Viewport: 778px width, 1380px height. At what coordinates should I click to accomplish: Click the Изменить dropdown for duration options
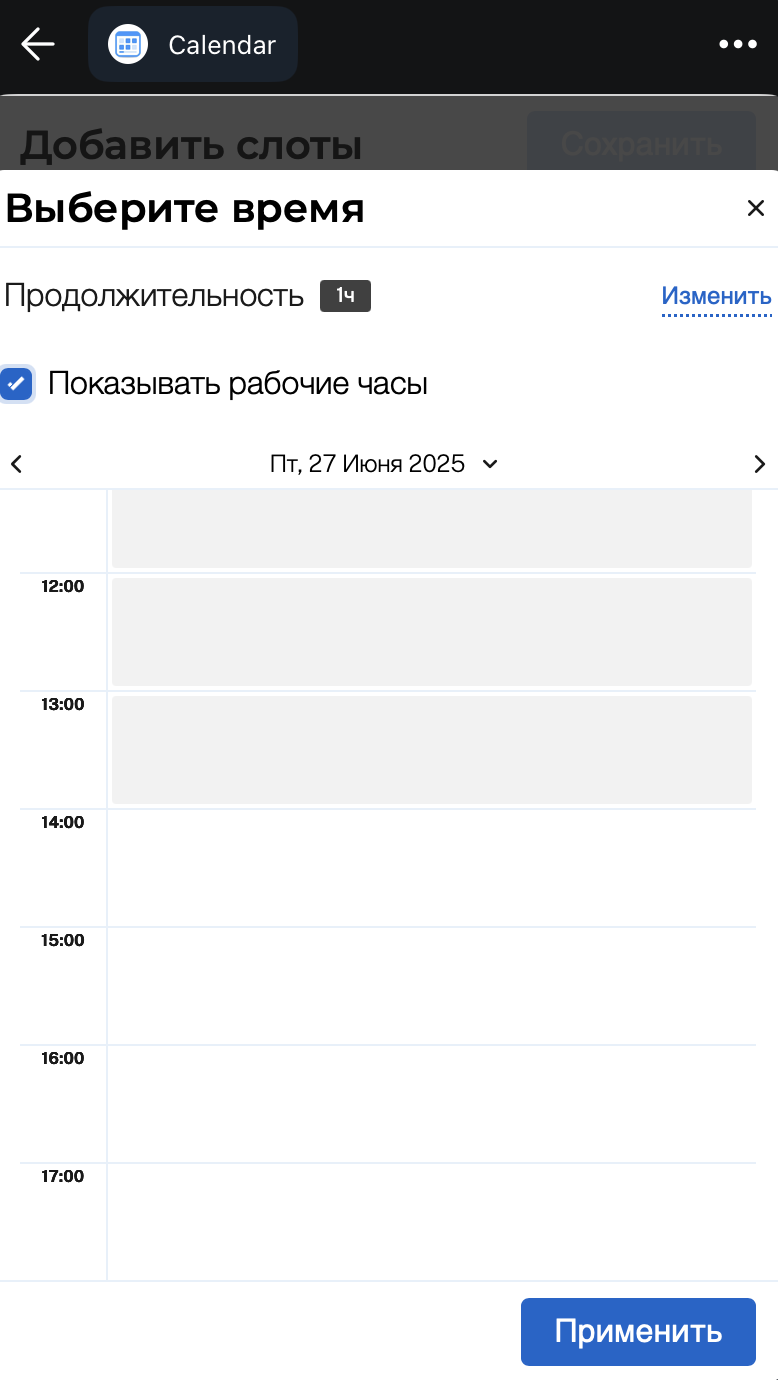pos(716,296)
